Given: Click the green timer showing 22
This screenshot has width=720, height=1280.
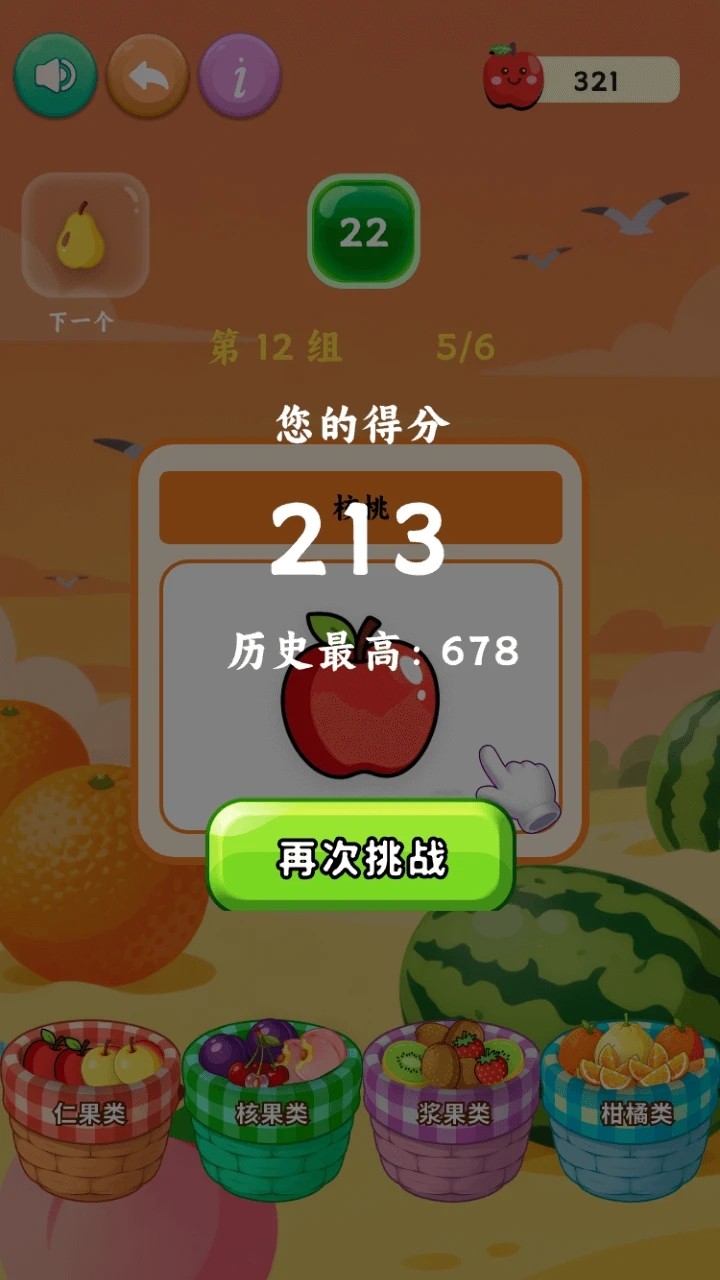Looking at the screenshot, I should pos(360,233).
